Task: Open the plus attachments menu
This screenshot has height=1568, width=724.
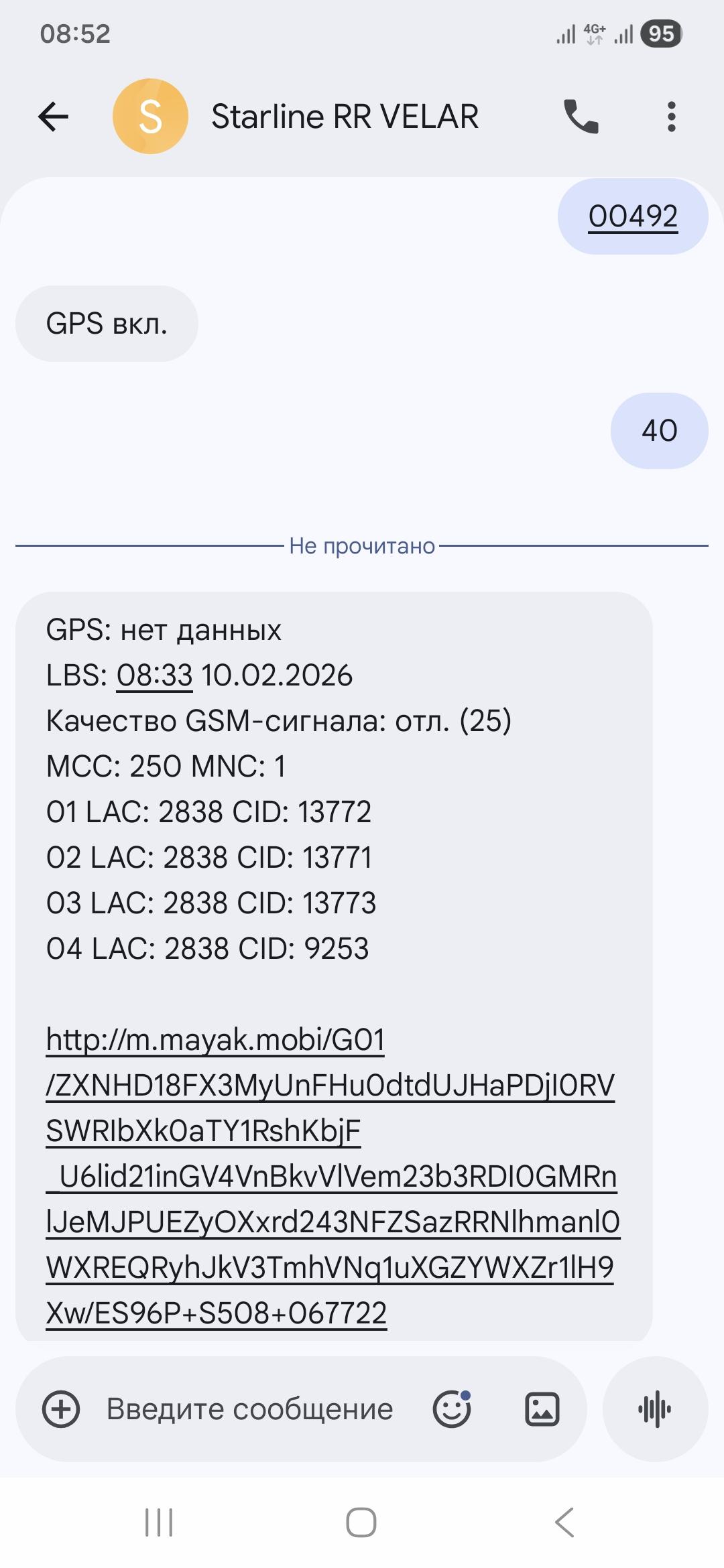Action: (x=61, y=1409)
